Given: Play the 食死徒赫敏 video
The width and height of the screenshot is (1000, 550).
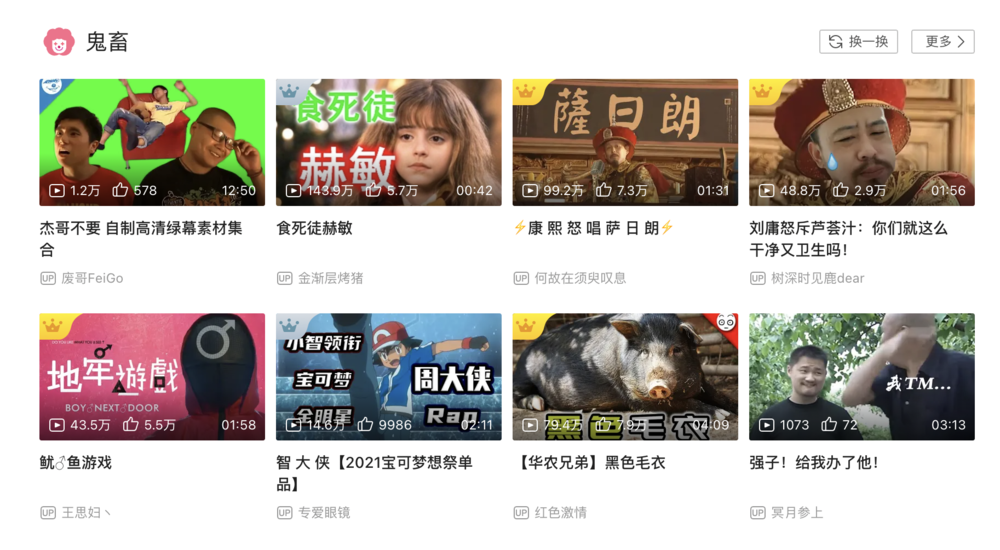Looking at the screenshot, I should coord(388,142).
